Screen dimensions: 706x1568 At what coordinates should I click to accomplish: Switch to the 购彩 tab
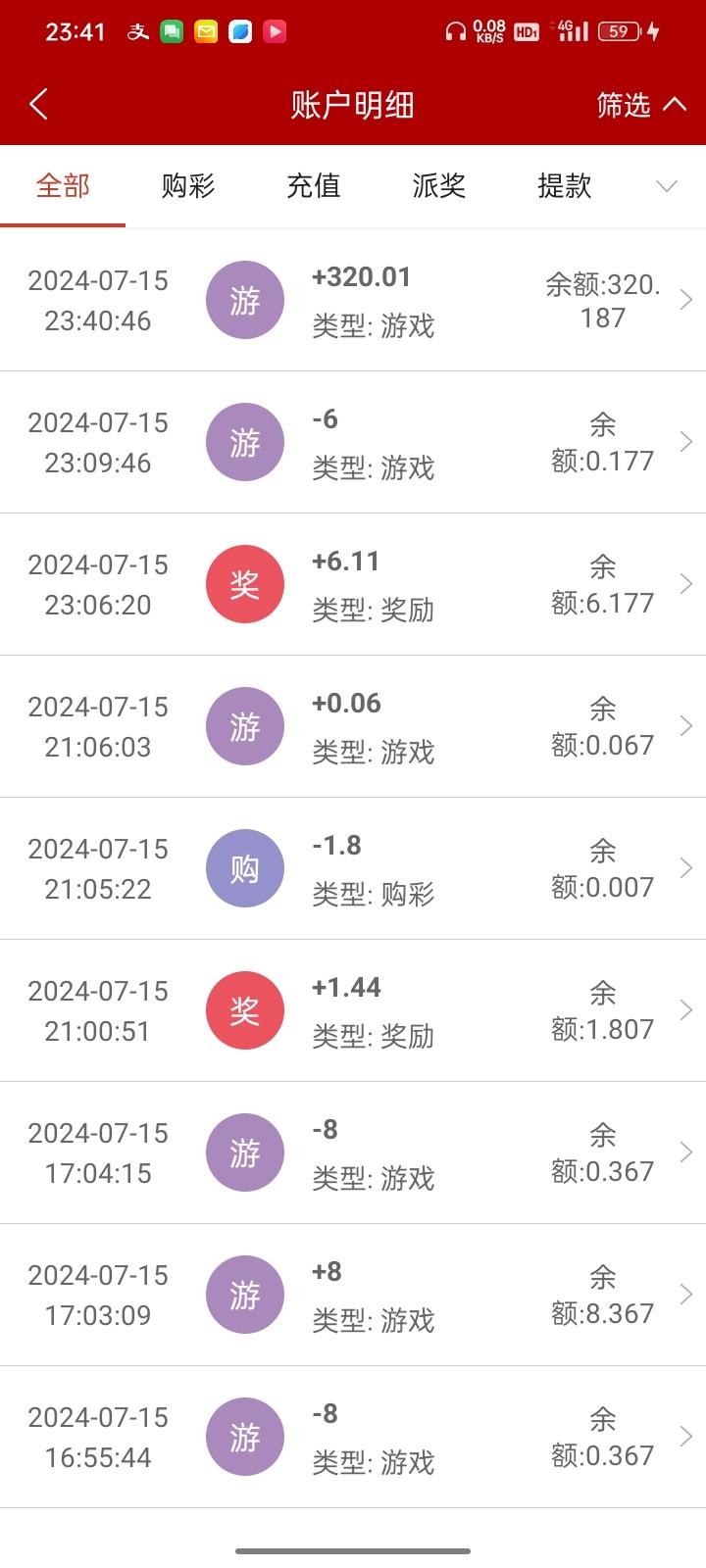pos(187,185)
